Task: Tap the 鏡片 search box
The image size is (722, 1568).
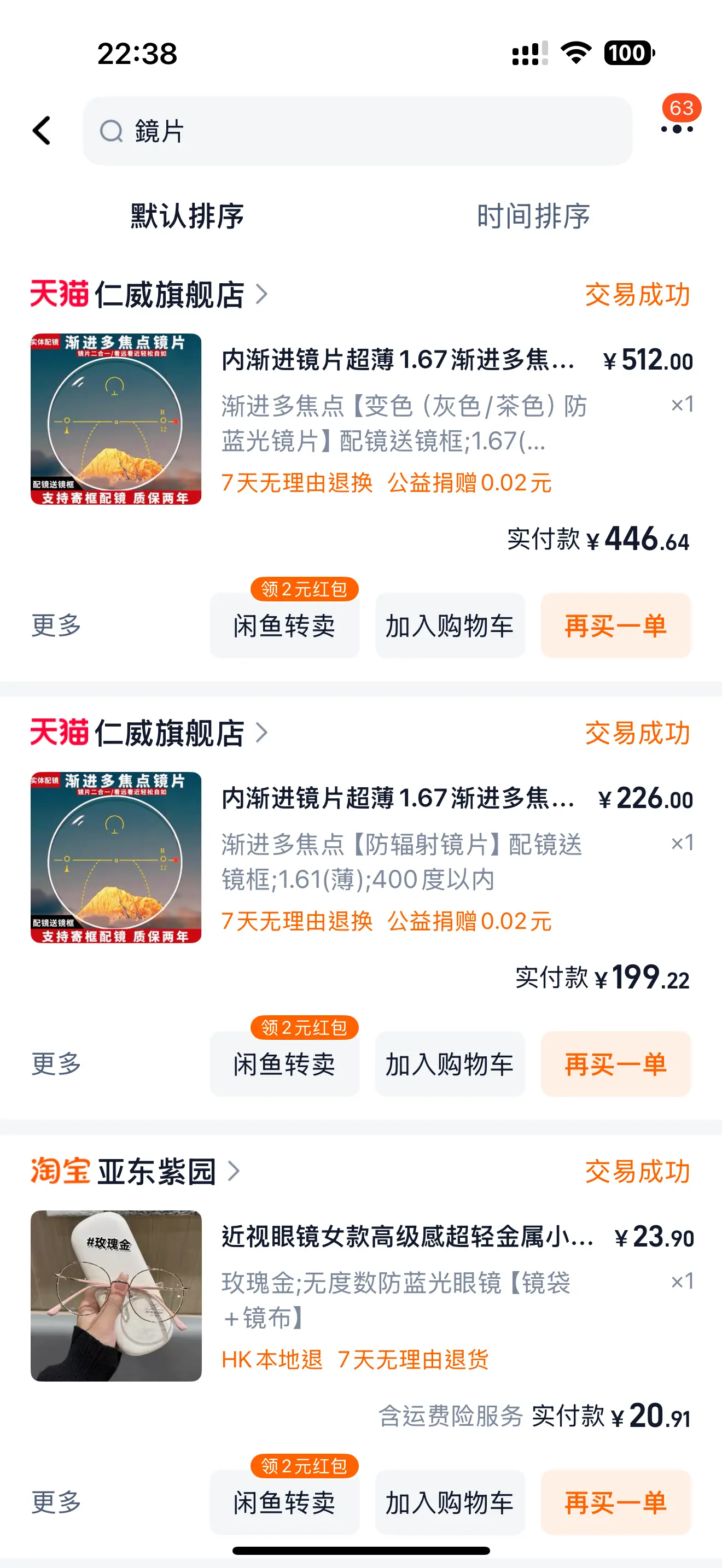Action: [x=357, y=131]
